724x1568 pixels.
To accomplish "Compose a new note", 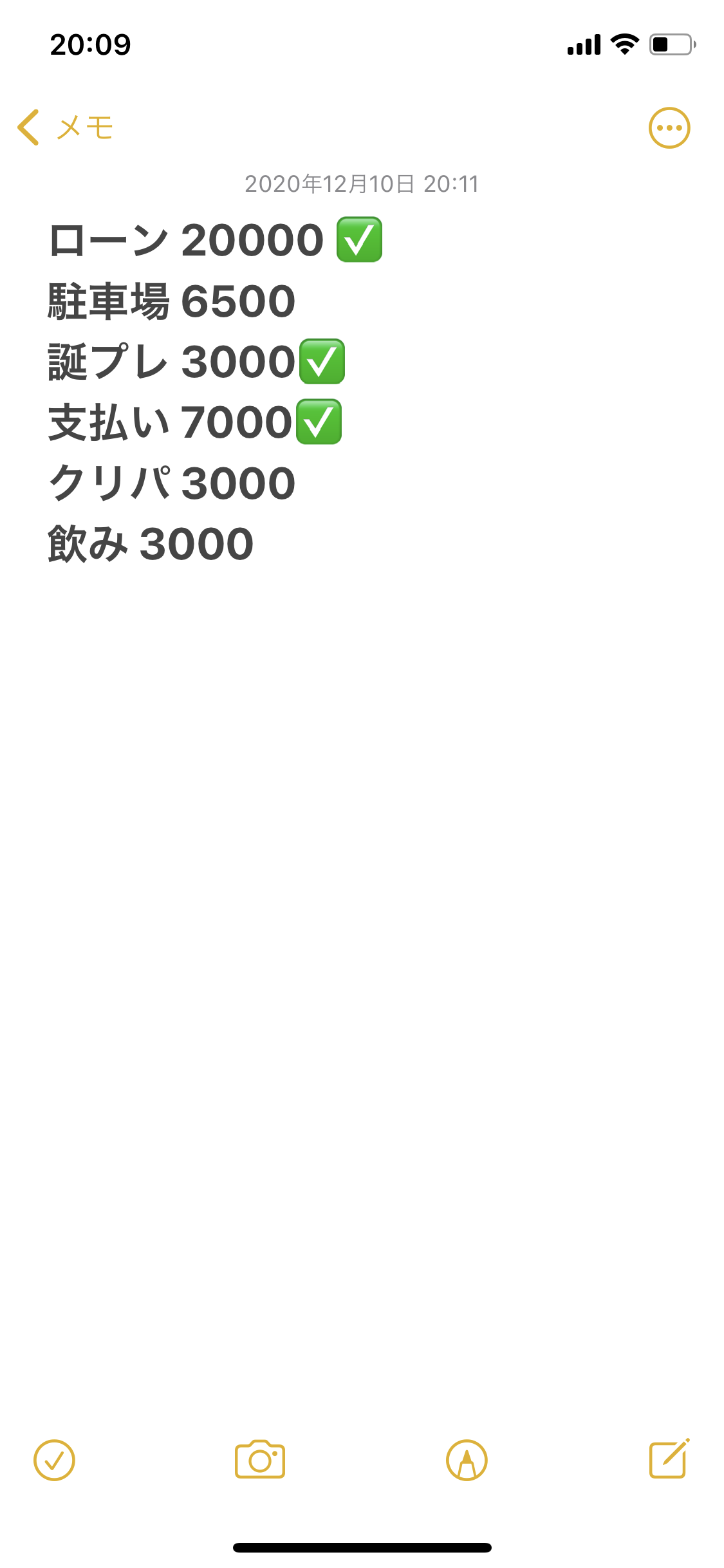I will click(x=669, y=1459).
